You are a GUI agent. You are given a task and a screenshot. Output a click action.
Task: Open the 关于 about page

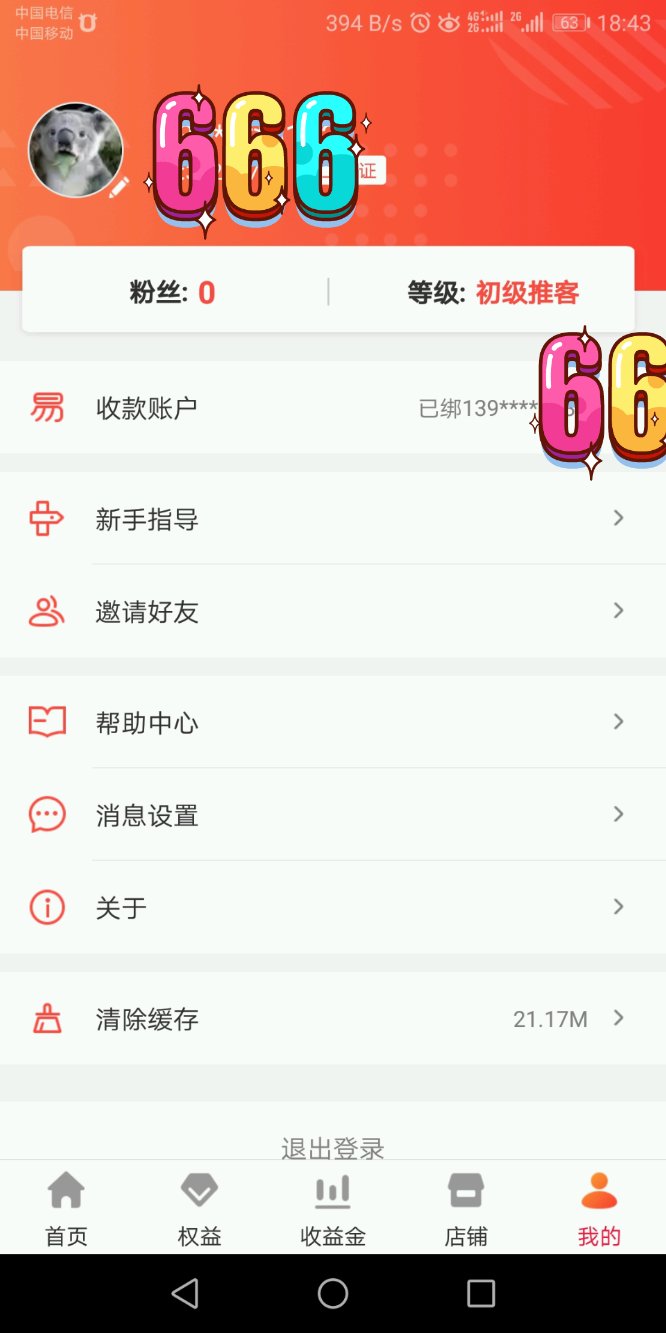(333, 907)
